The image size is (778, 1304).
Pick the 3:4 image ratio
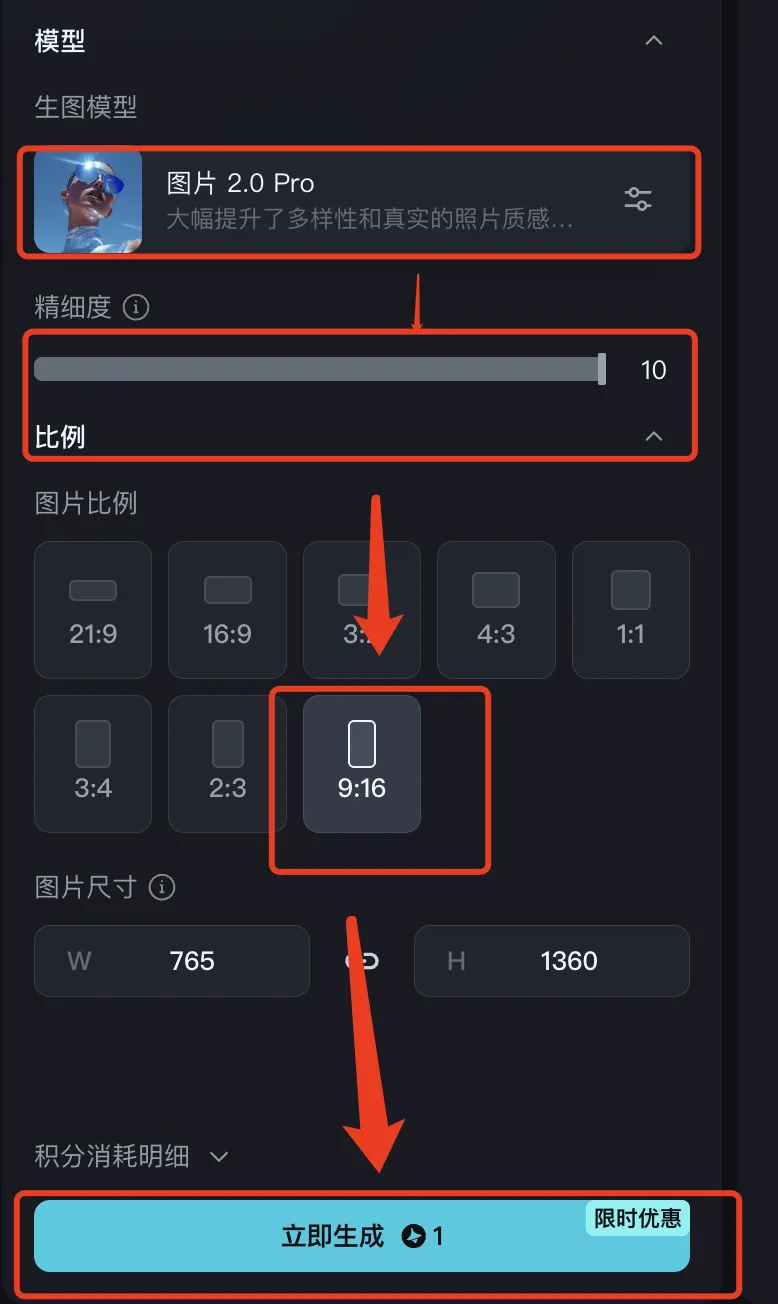click(x=93, y=764)
